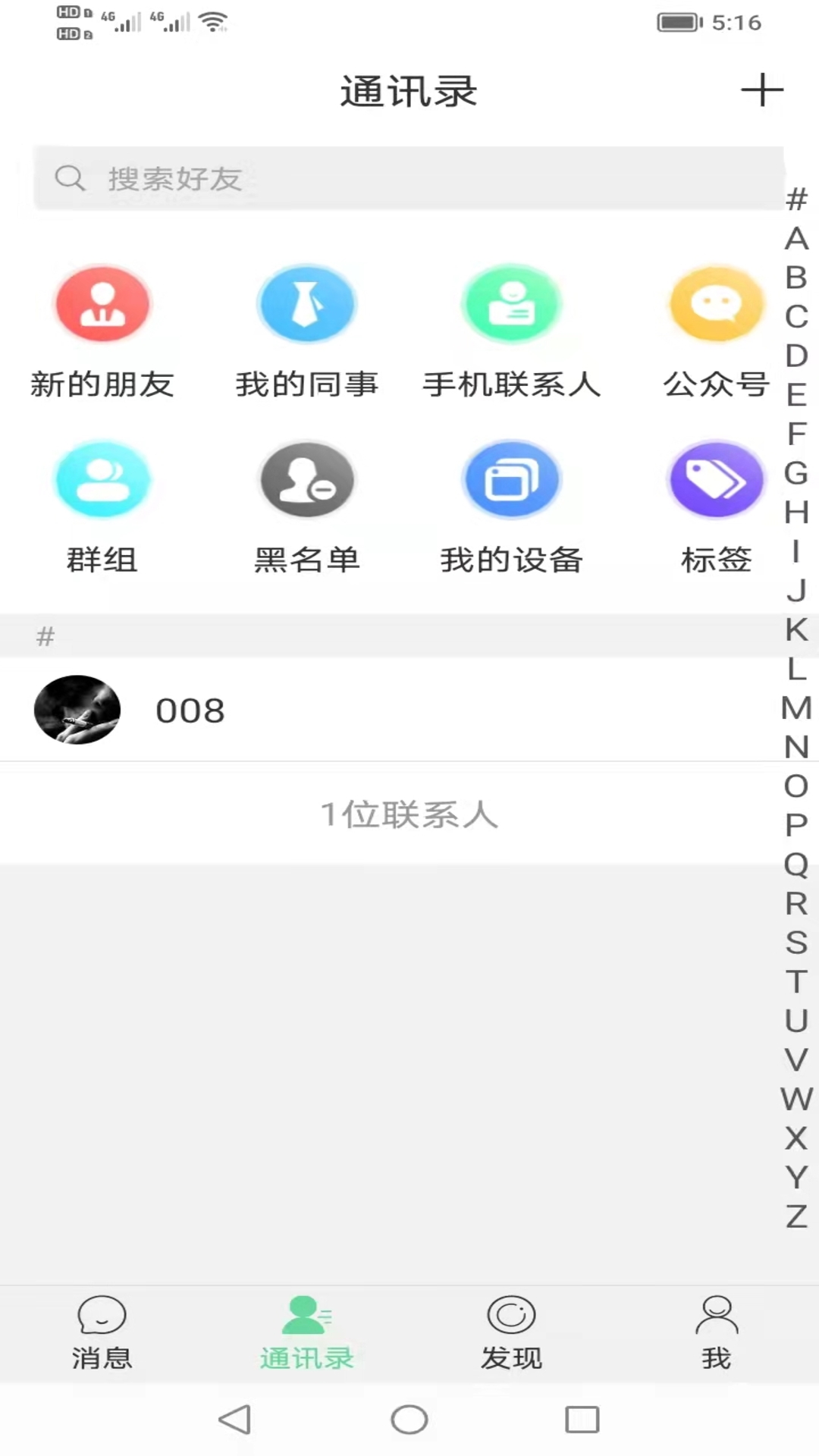The height and width of the screenshot is (1456, 819).
Task: Open 手机联系人 (Phone Contacts)
Action: (x=512, y=334)
